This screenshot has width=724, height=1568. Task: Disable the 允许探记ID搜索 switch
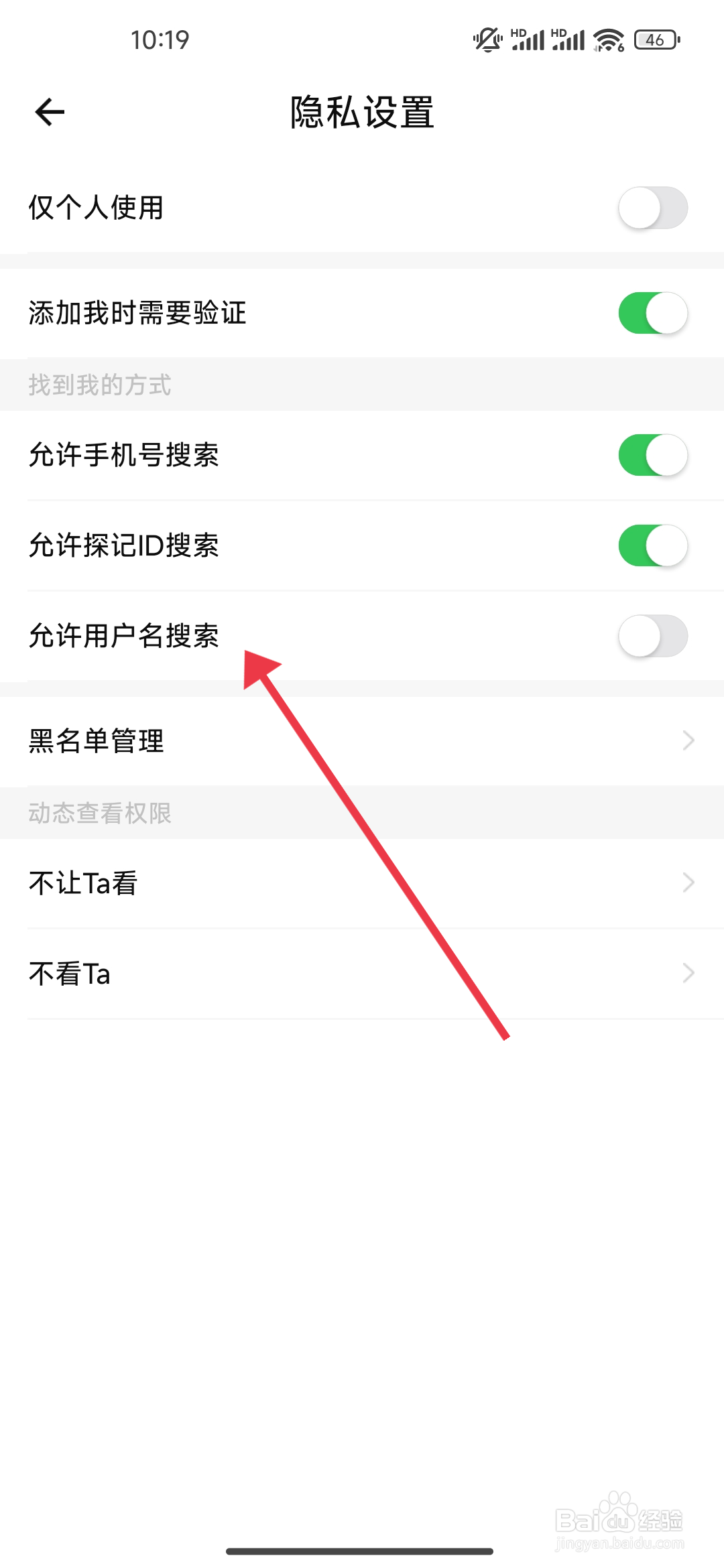pyautogui.click(x=652, y=546)
